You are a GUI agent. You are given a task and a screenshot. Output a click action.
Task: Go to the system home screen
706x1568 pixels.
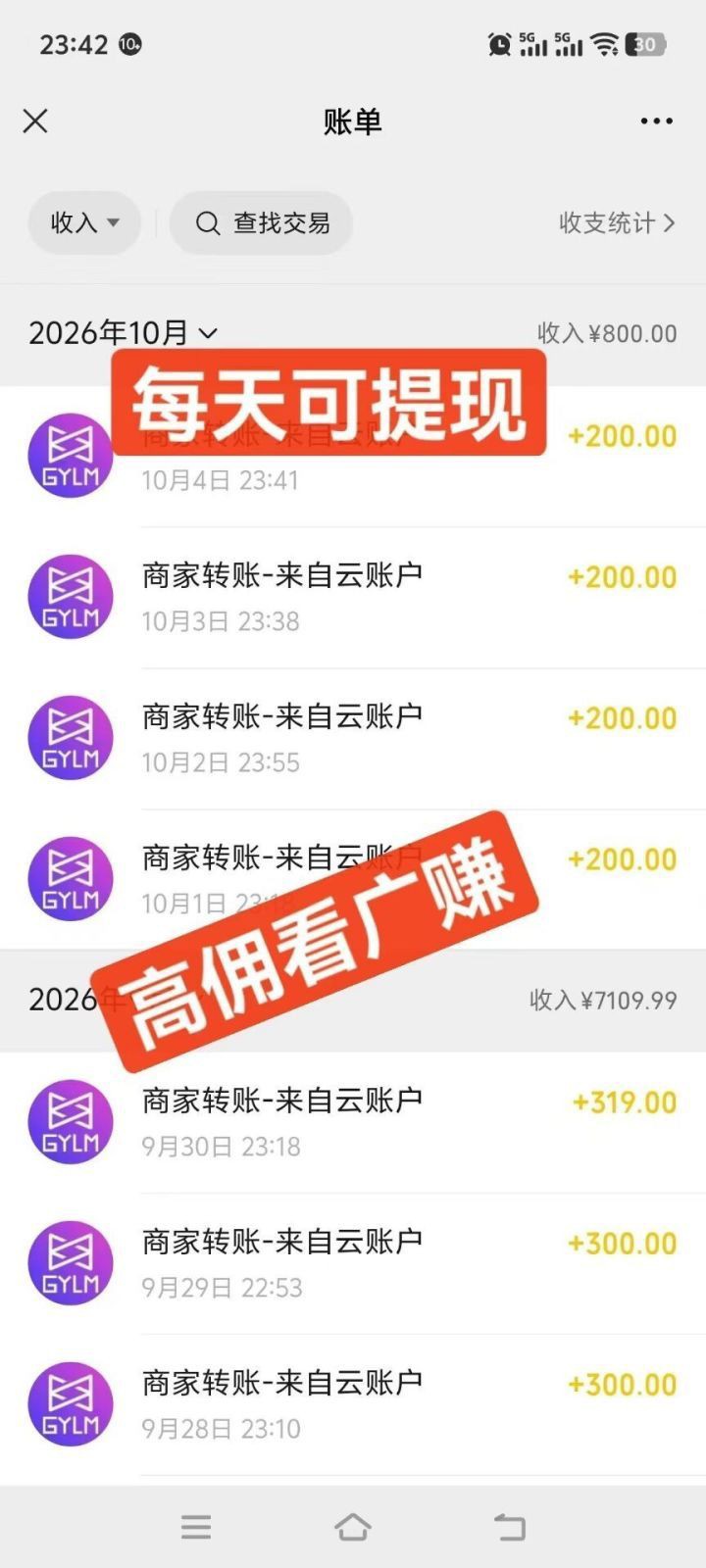(353, 1527)
